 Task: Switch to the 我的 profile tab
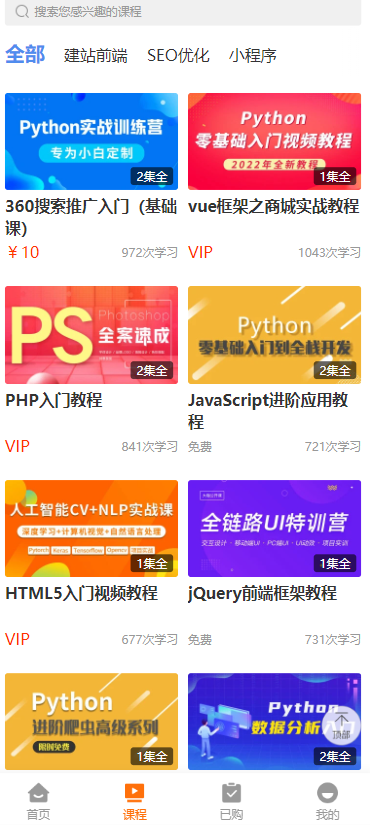pyautogui.click(x=327, y=802)
